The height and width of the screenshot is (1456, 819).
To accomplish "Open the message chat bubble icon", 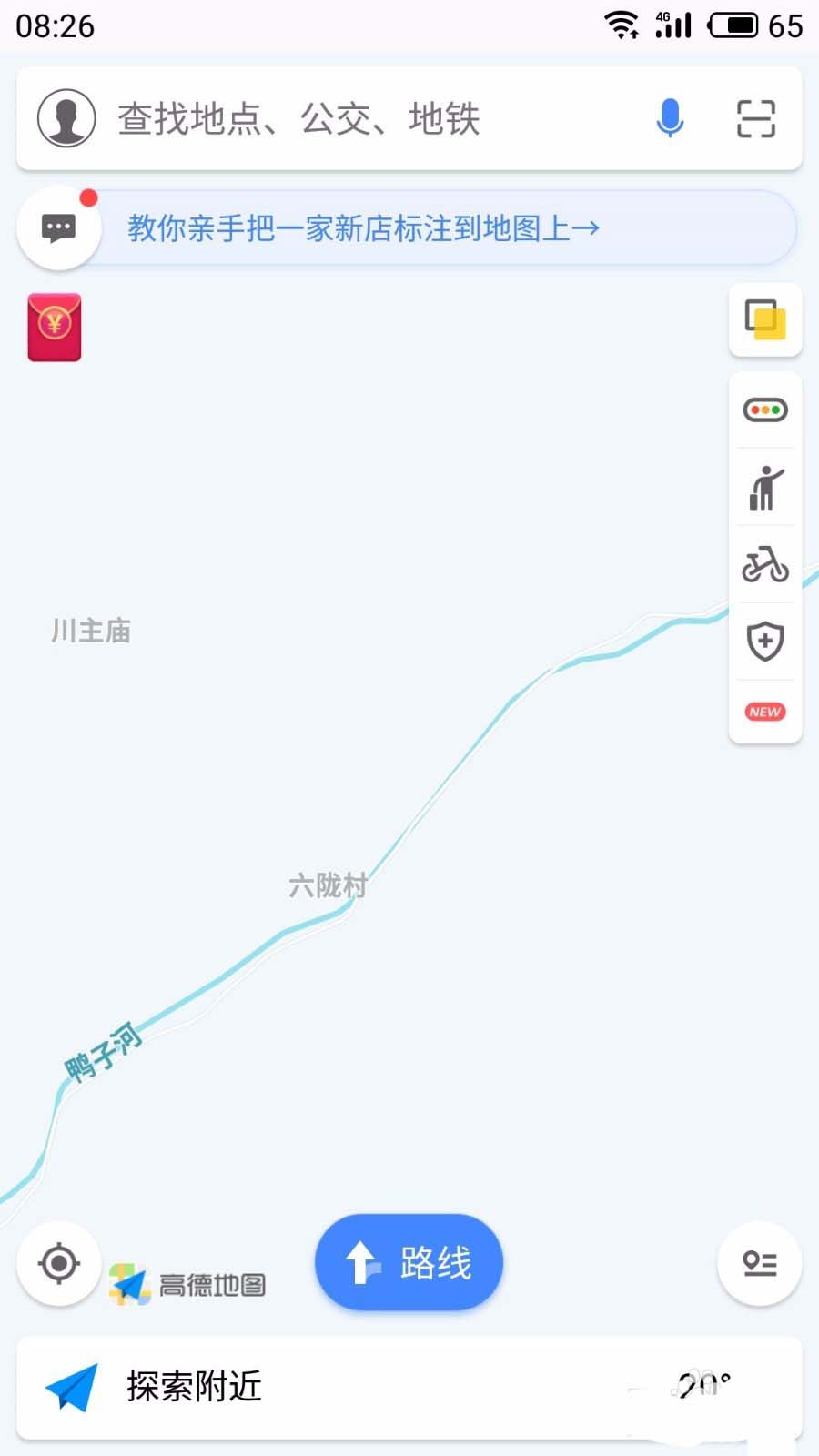I will point(58,227).
